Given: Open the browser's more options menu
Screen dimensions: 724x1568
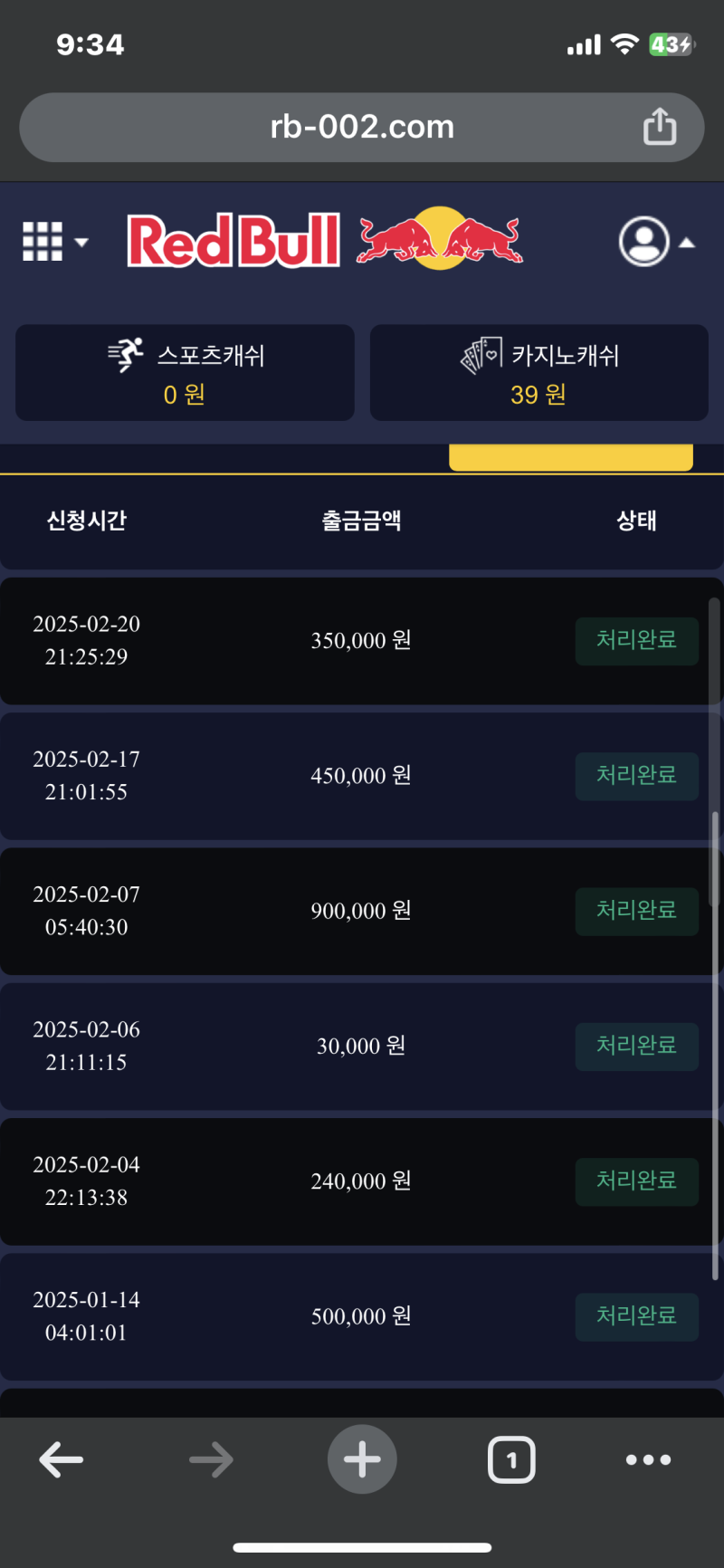Looking at the screenshot, I should pyautogui.click(x=649, y=1459).
